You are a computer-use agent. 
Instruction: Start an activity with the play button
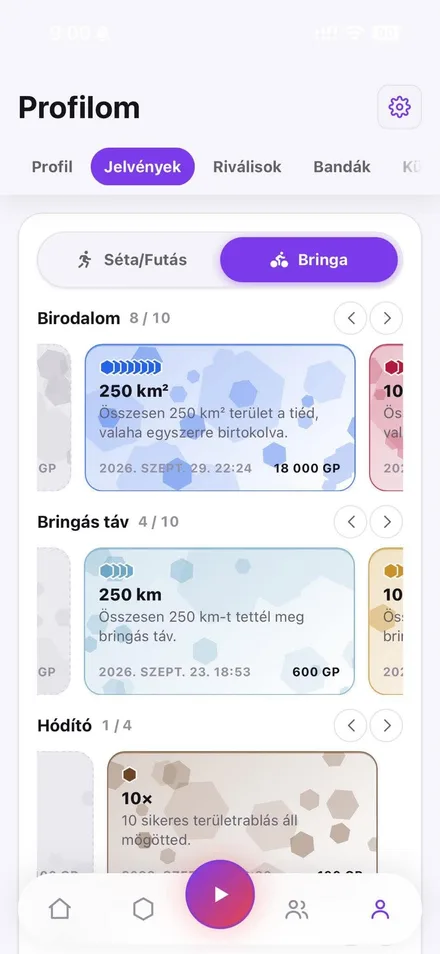coord(220,894)
